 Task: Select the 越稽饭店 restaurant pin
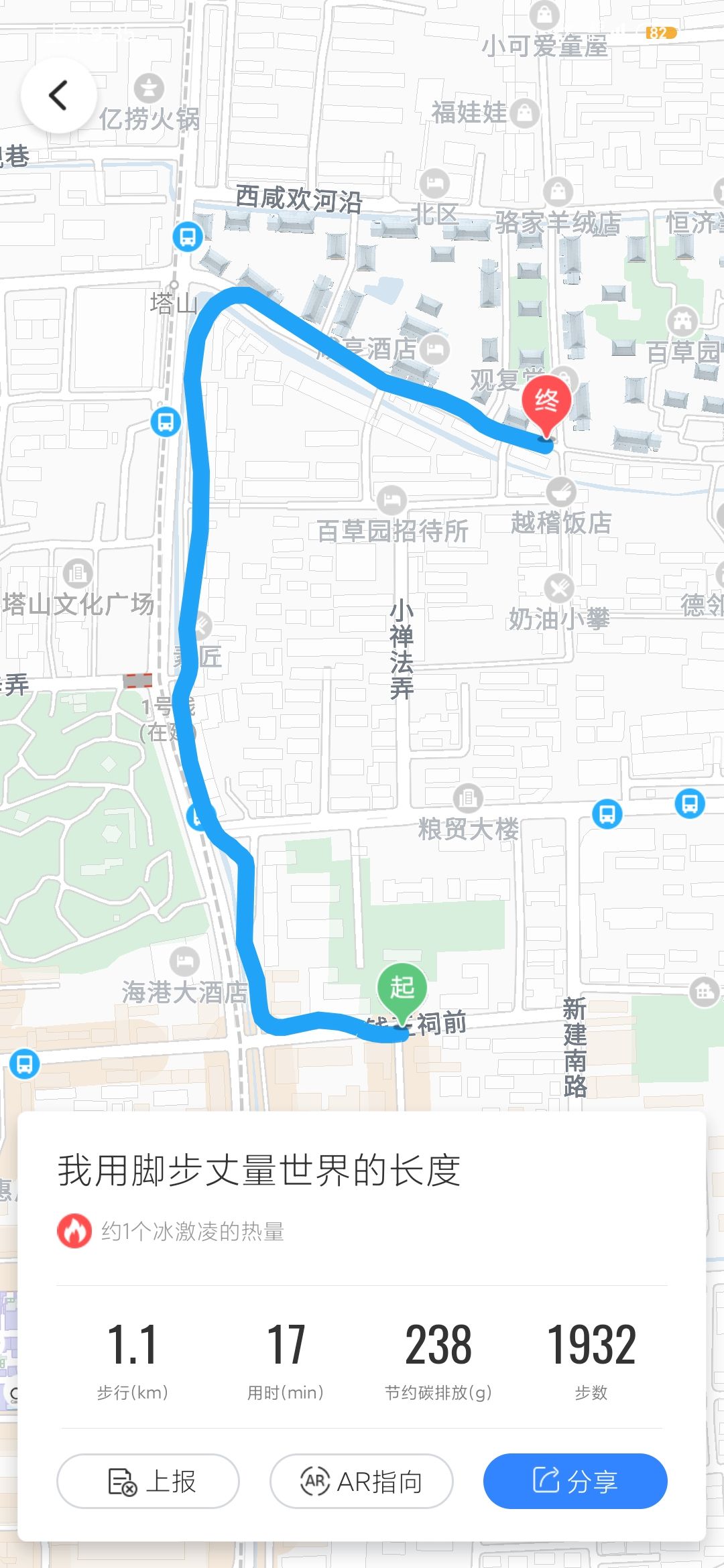561,493
